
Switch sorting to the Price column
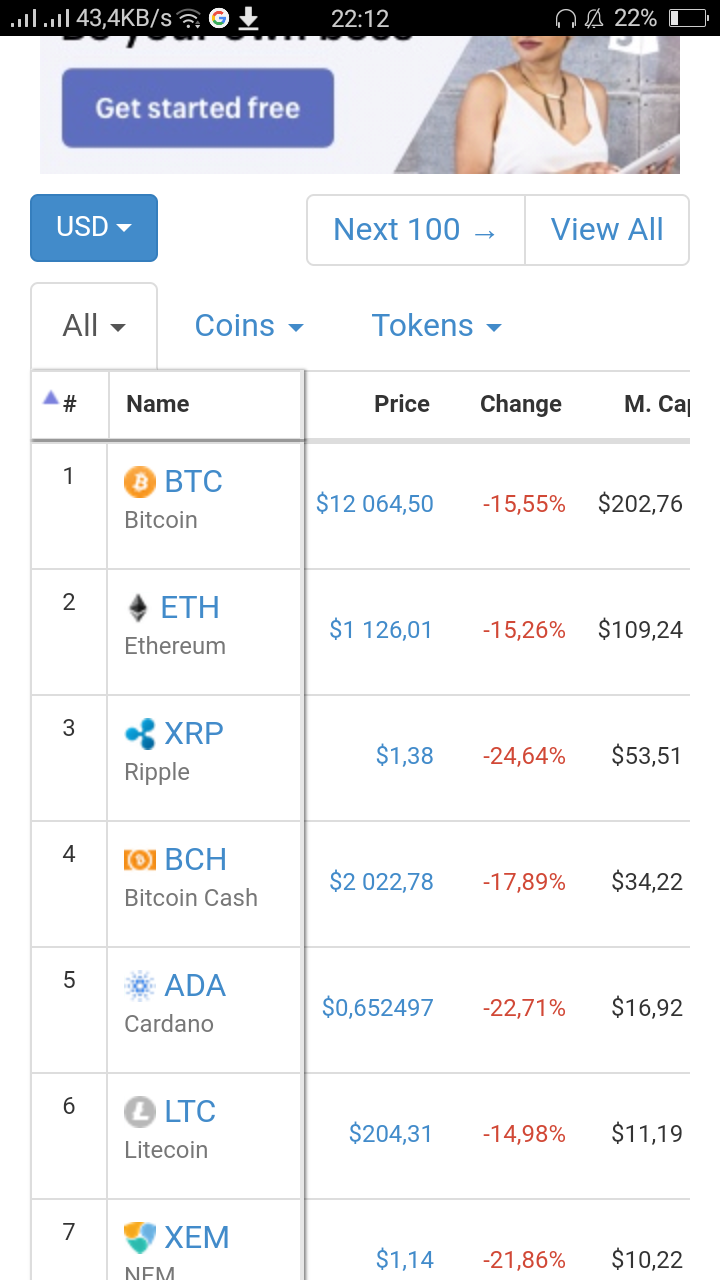tap(401, 404)
